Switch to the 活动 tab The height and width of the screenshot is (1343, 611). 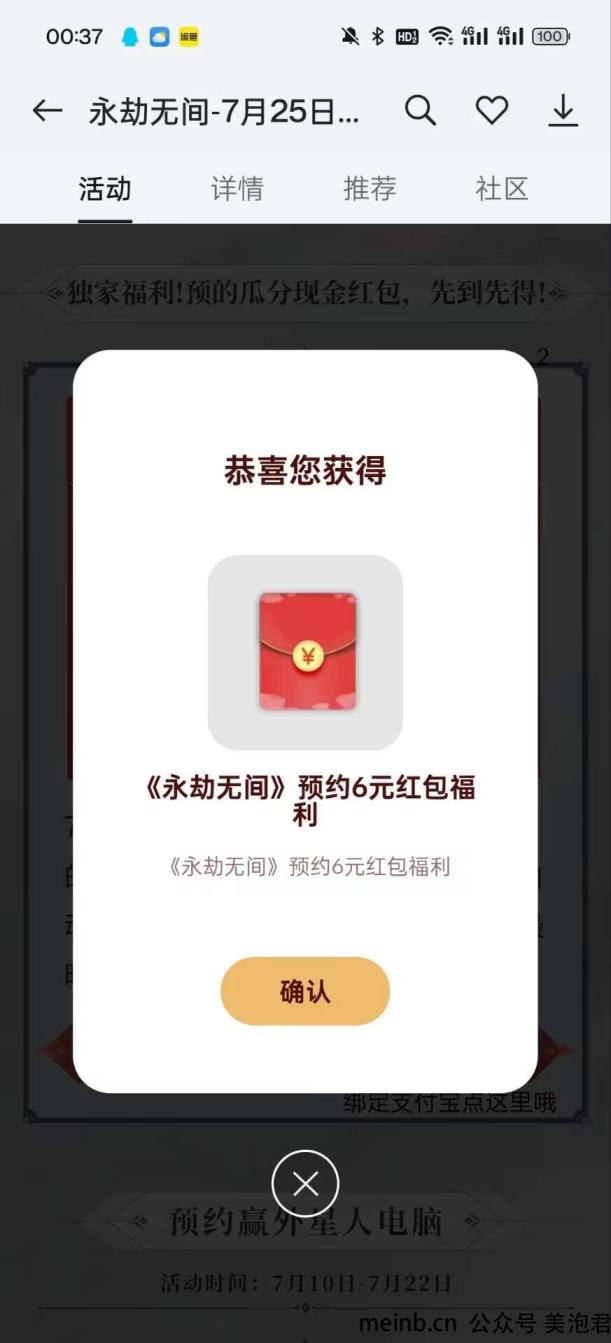pos(105,189)
